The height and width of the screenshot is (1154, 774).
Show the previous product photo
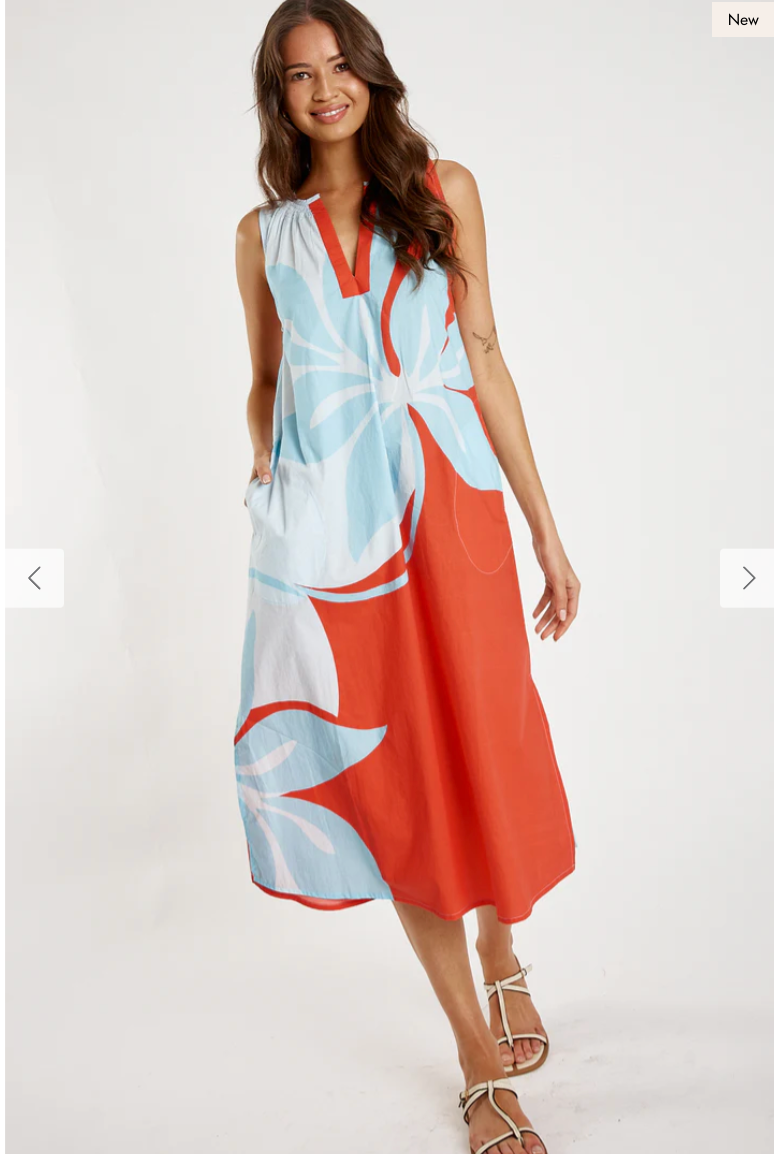click(34, 578)
